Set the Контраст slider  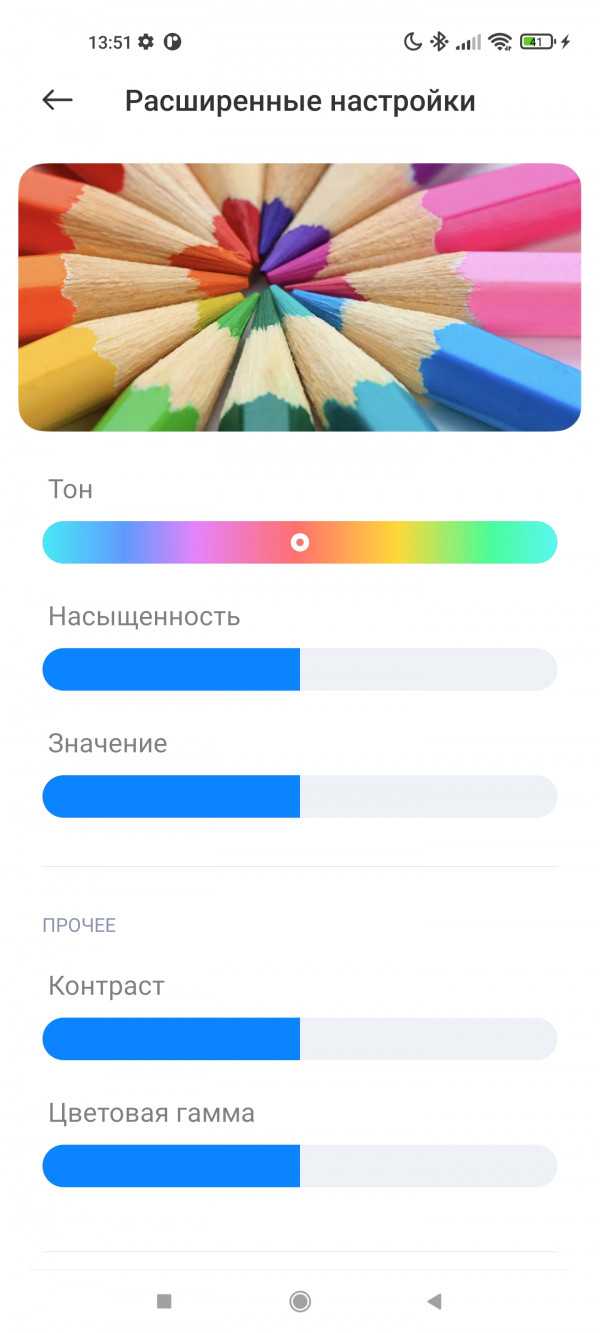pos(300,1039)
